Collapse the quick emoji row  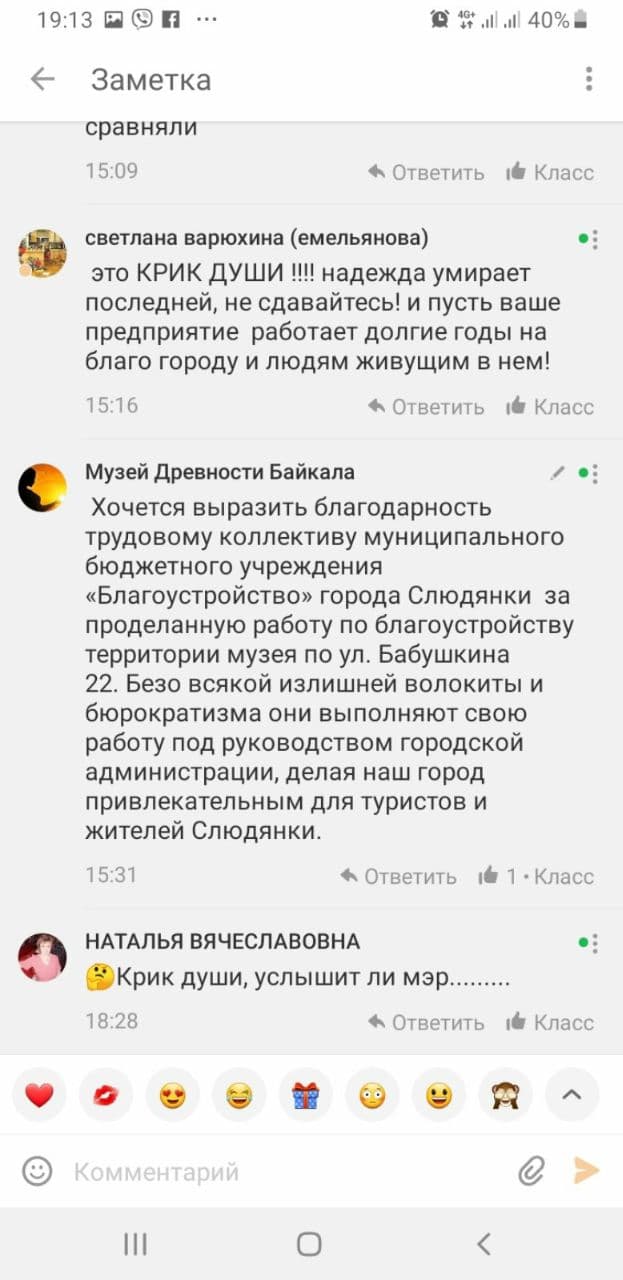tap(571, 1095)
